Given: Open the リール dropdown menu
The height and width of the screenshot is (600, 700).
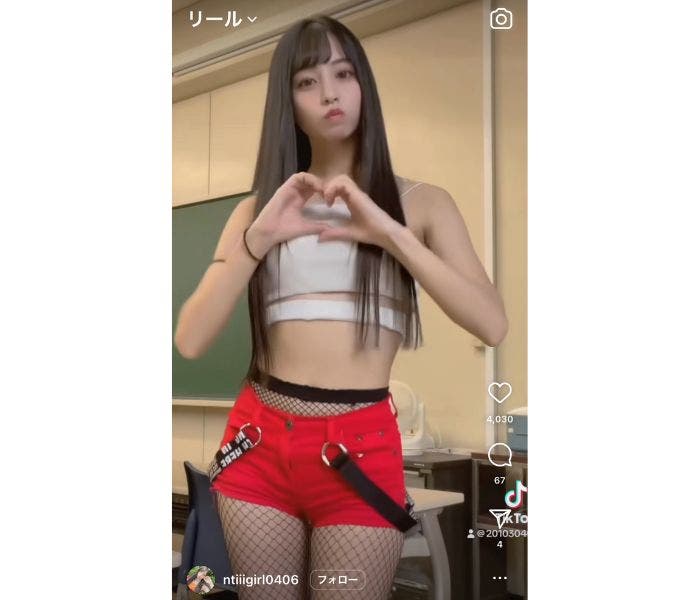Looking at the screenshot, I should pos(221,19).
